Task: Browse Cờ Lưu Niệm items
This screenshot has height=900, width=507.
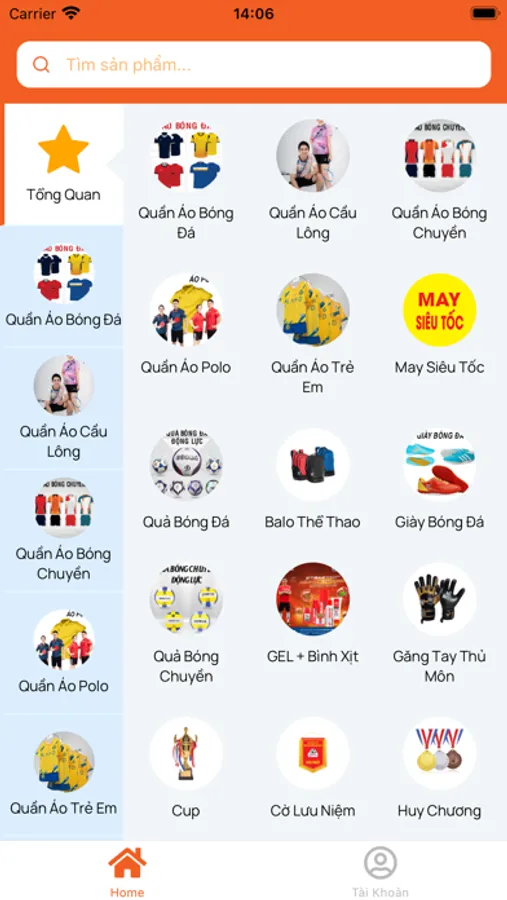Action: [x=312, y=768]
